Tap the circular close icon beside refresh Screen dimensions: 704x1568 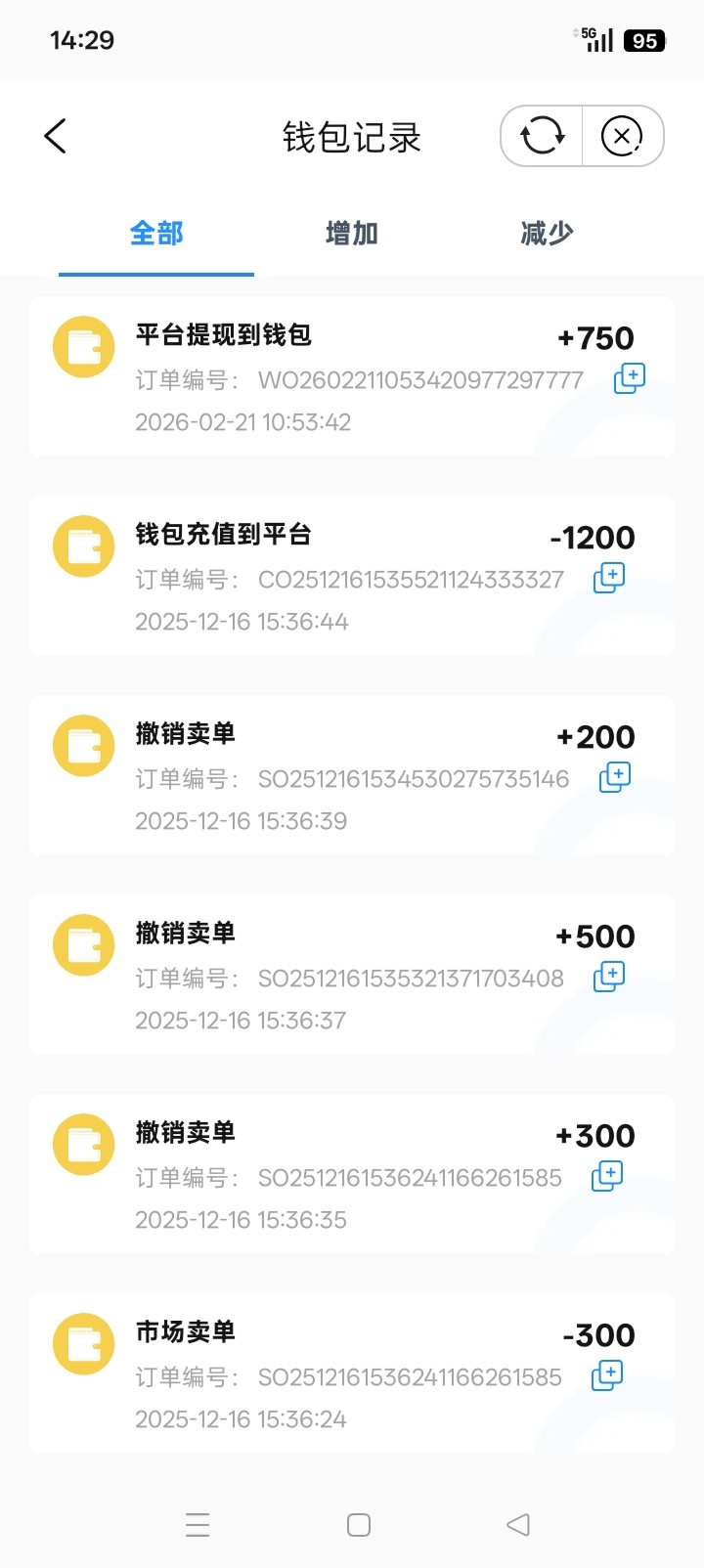622,136
